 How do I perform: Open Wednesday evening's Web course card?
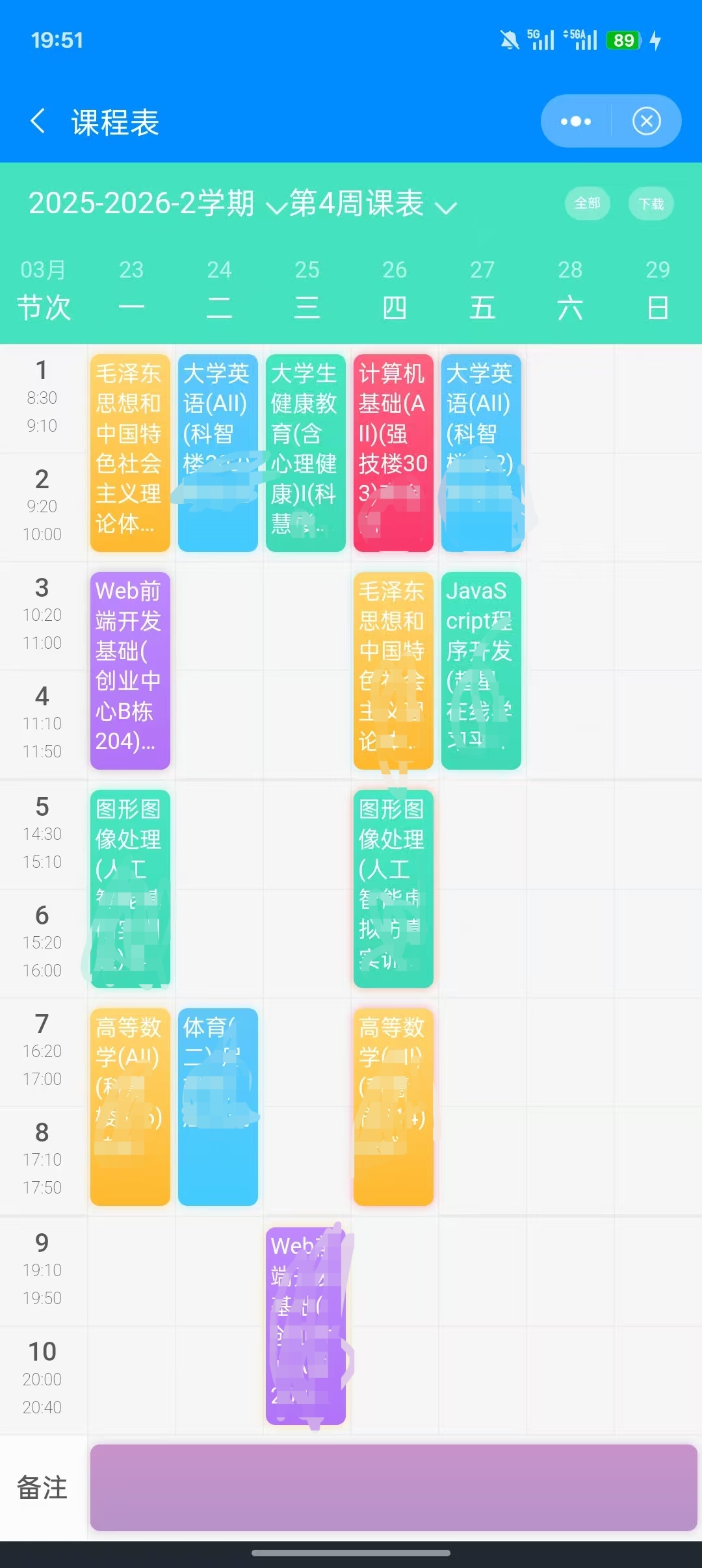coord(305,1326)
